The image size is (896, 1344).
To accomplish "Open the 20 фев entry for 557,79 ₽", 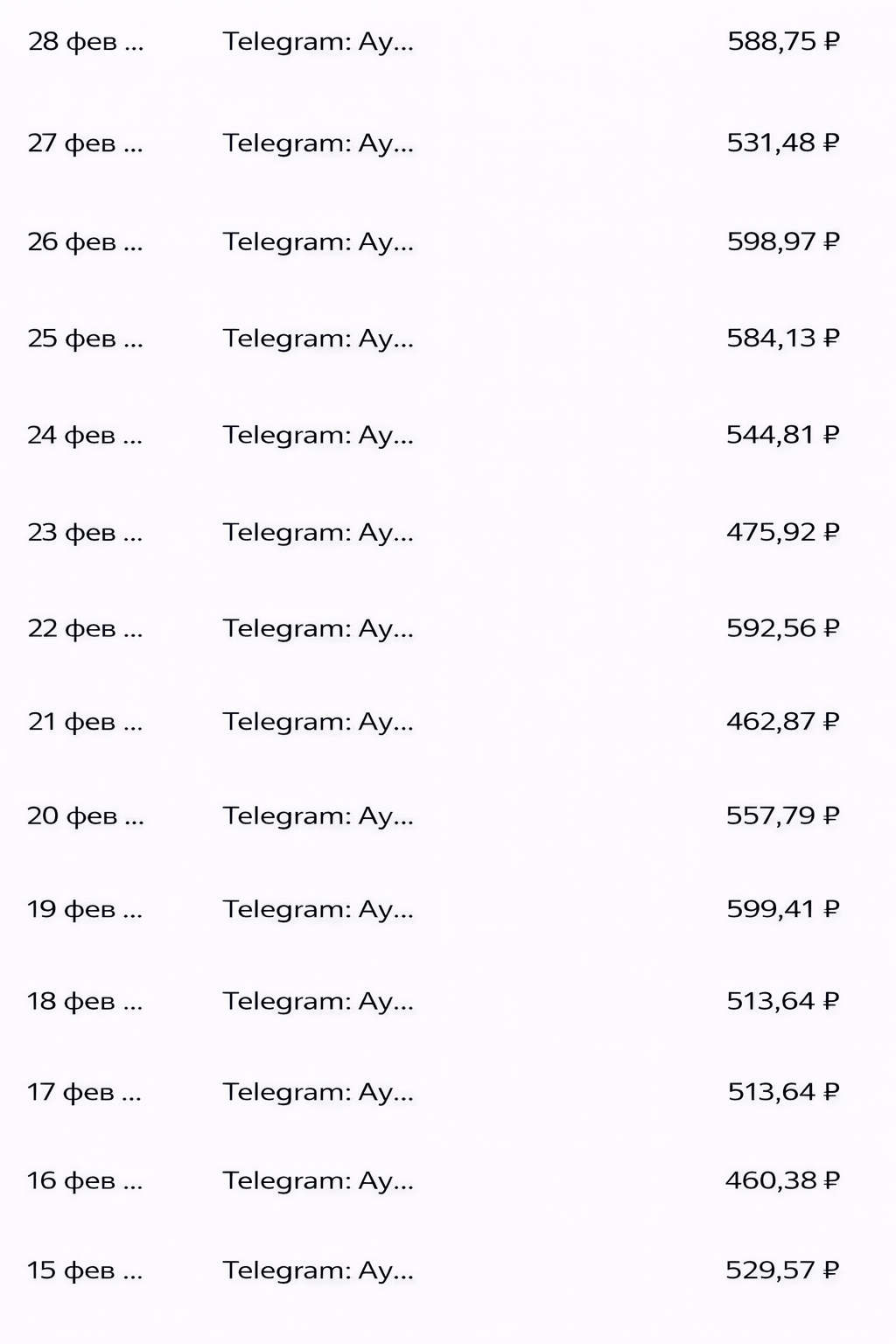I will pos(318,815).
